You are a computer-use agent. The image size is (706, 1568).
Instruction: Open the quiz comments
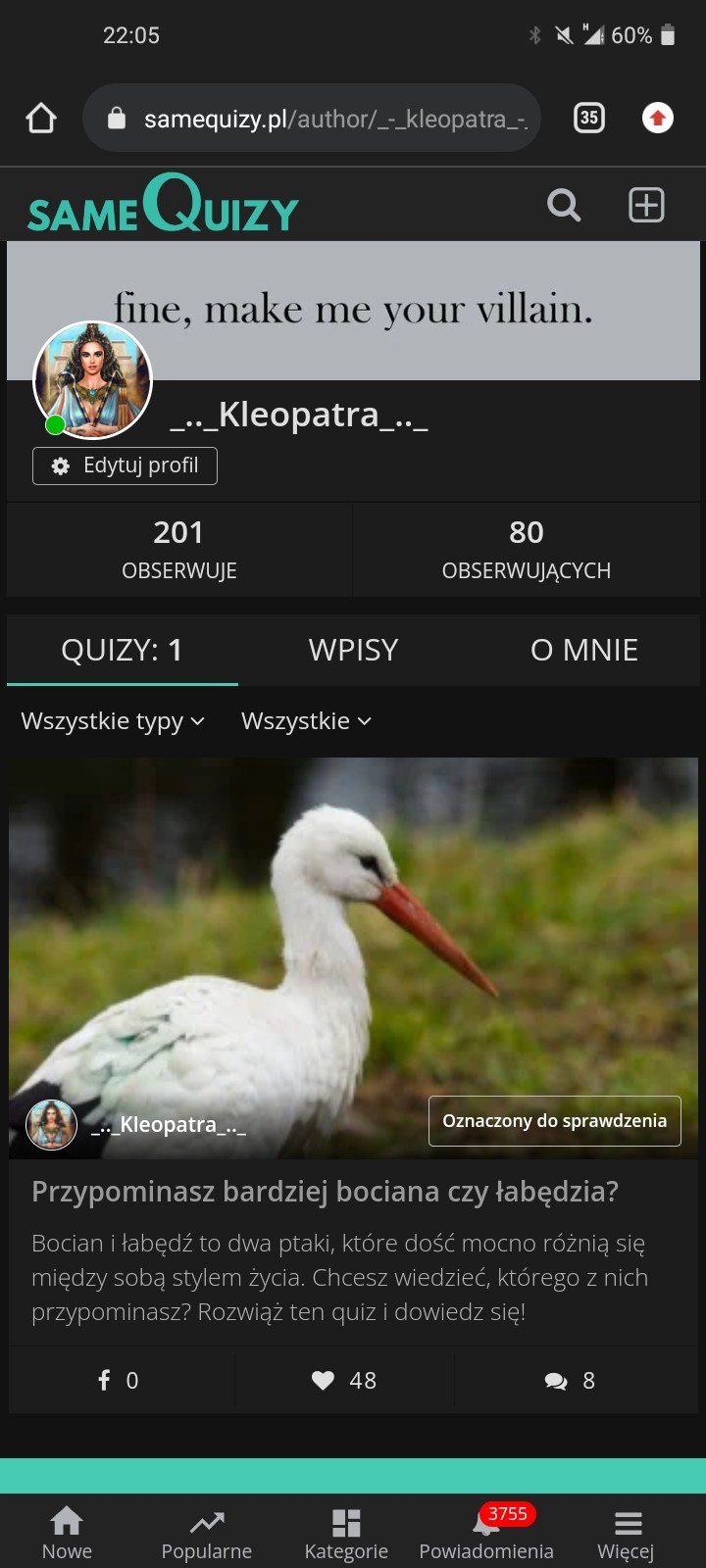[x=569, y=1380]
